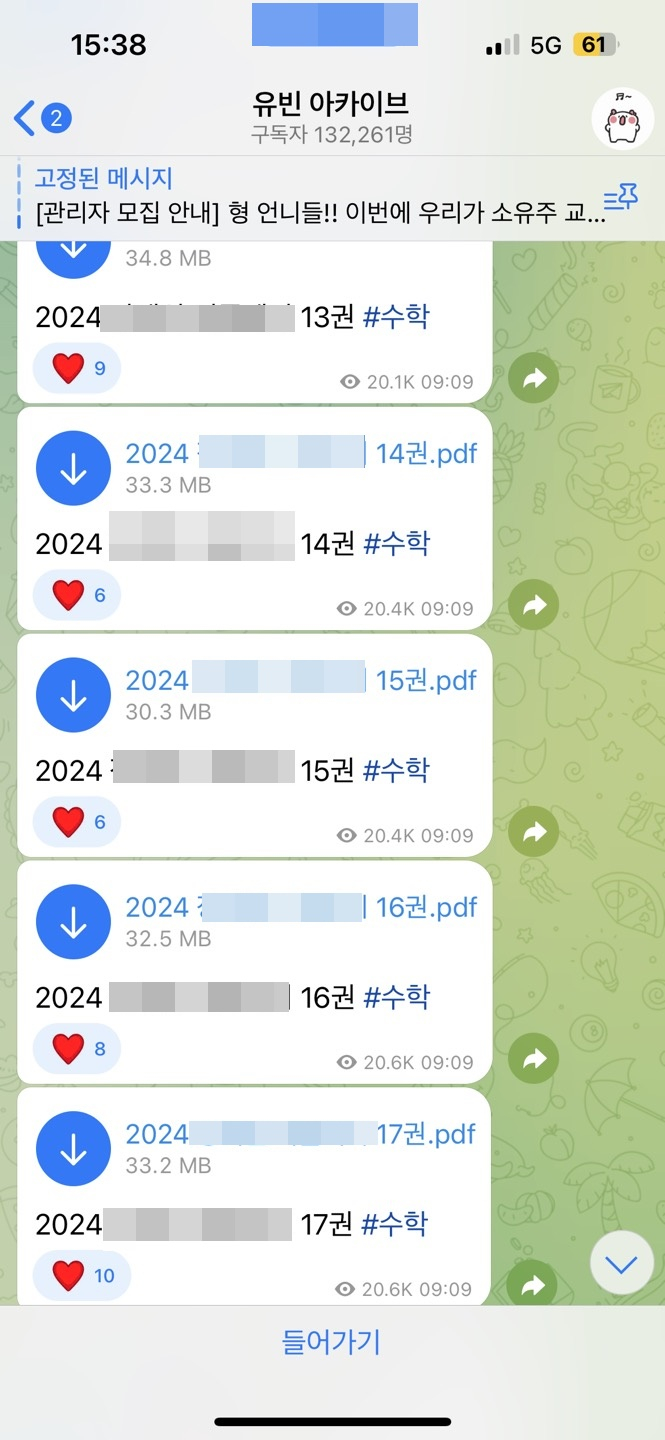React with heart on the 13권 post
Viewport: 665px width, 1440px height.
(77, 368)
